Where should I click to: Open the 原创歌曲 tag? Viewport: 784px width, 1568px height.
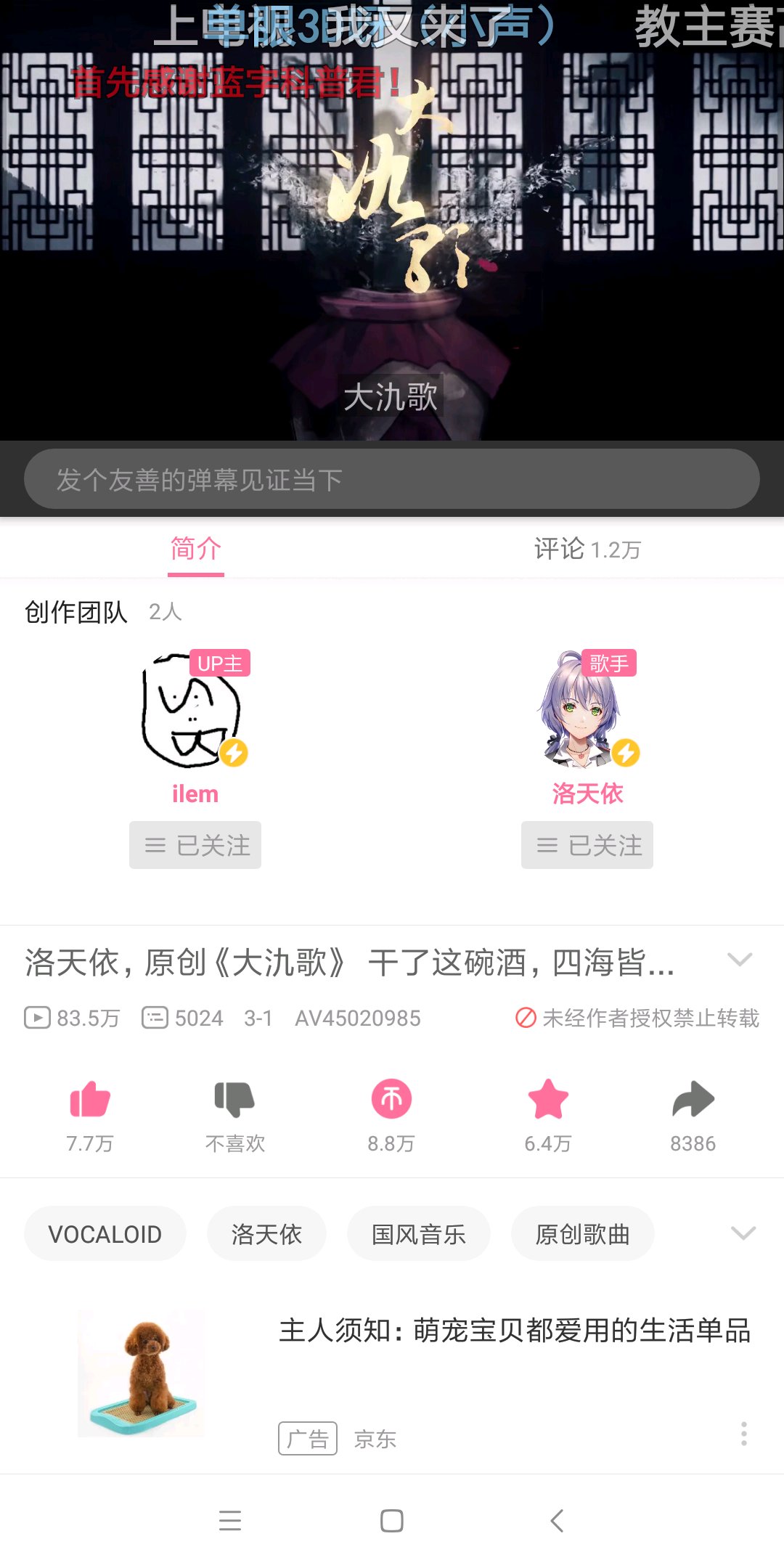pos(582,1234)
